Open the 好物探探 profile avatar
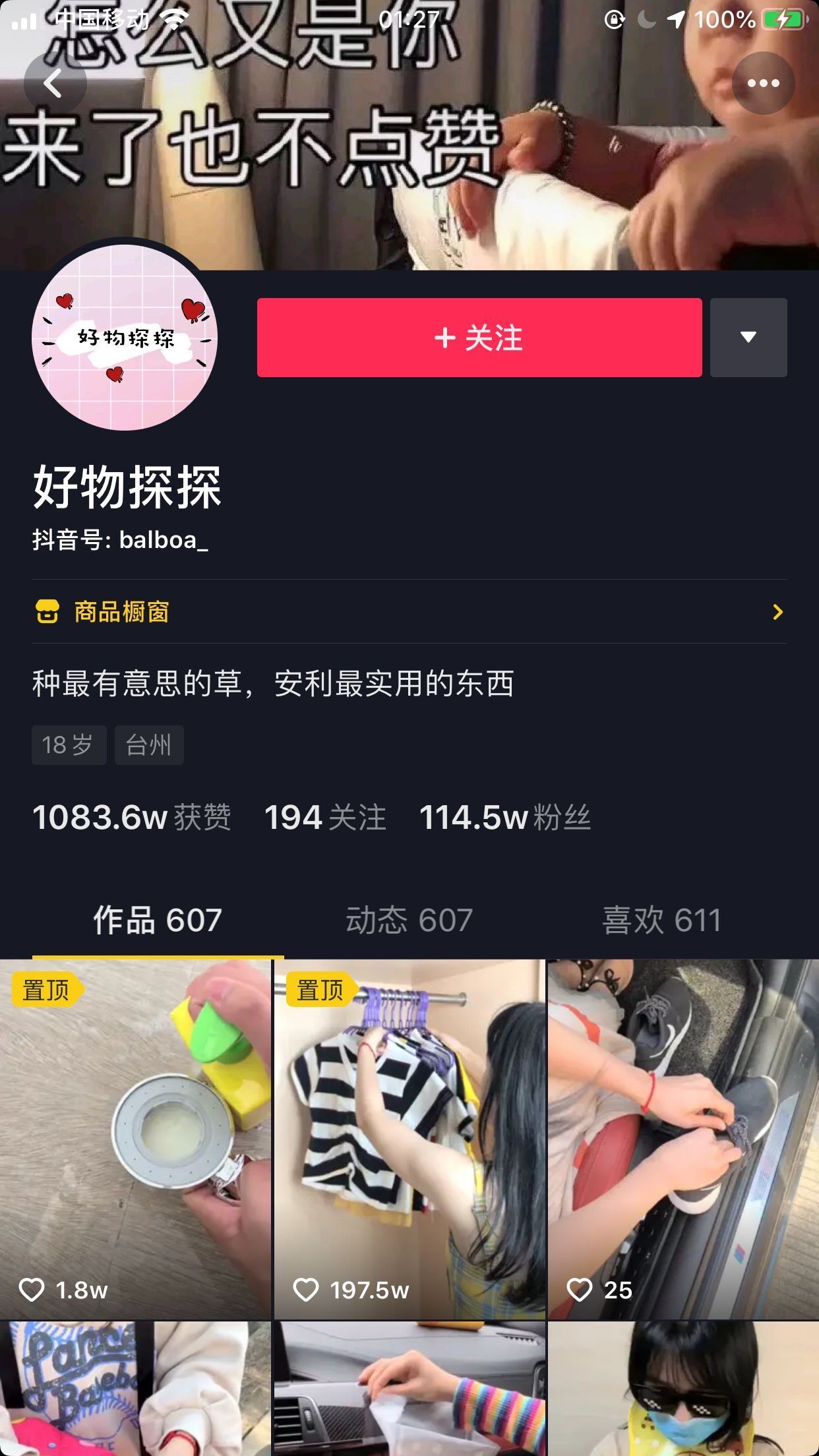The image size is (819, 1456). (125, 338)
